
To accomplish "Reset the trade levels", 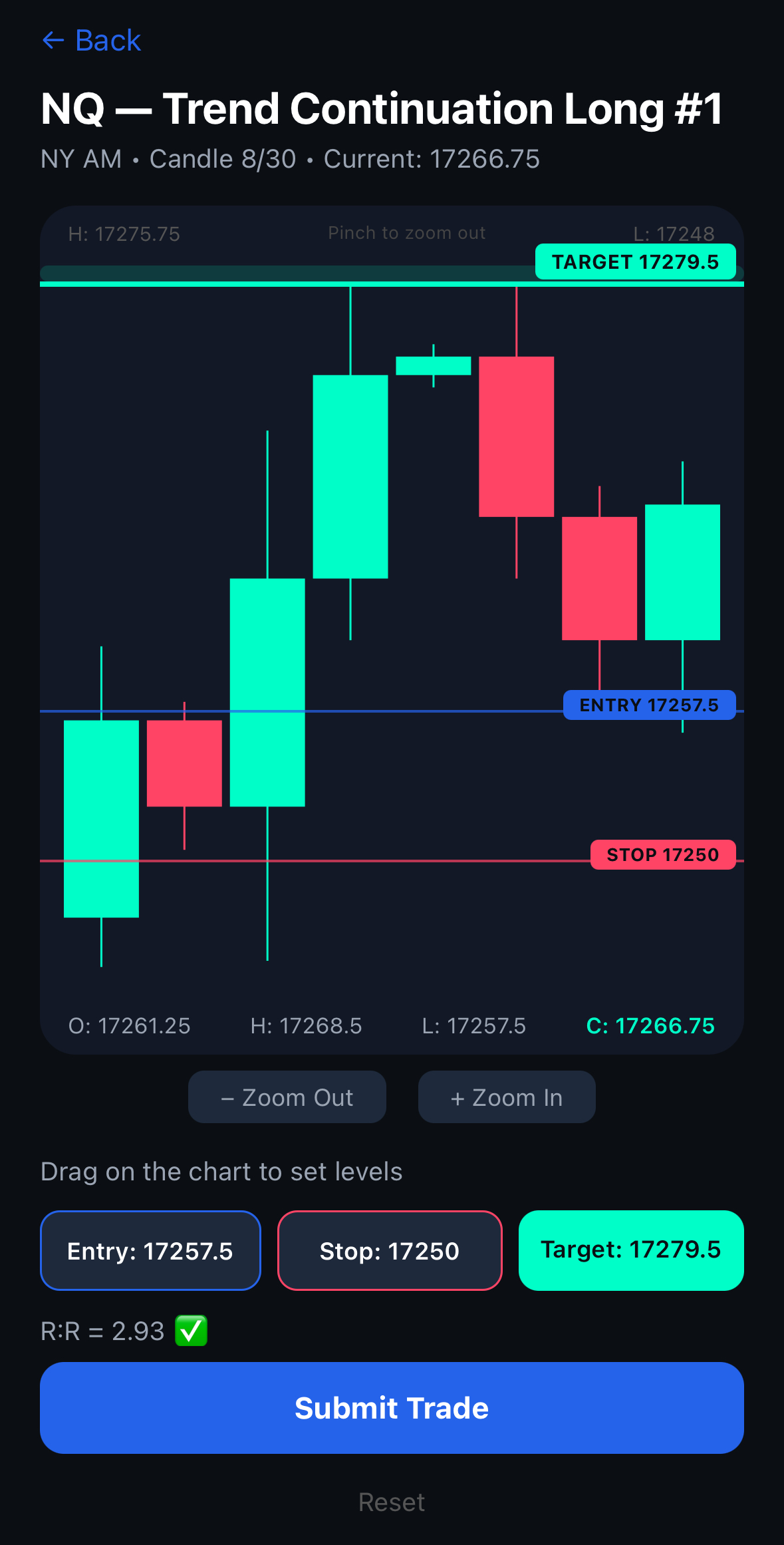I will point(391,1502).
